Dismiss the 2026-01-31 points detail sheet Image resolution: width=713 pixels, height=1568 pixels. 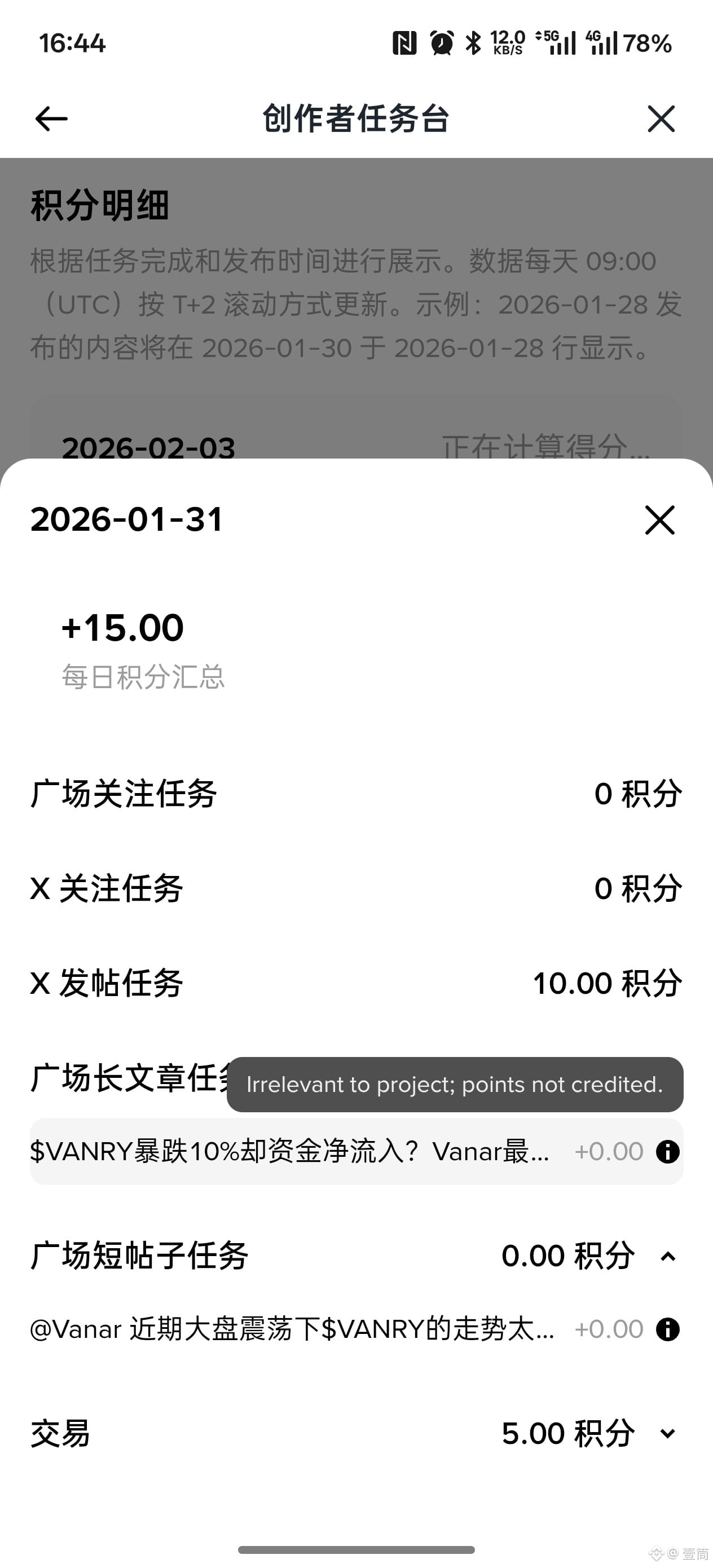pyautogui.click(x=659, y=520)
